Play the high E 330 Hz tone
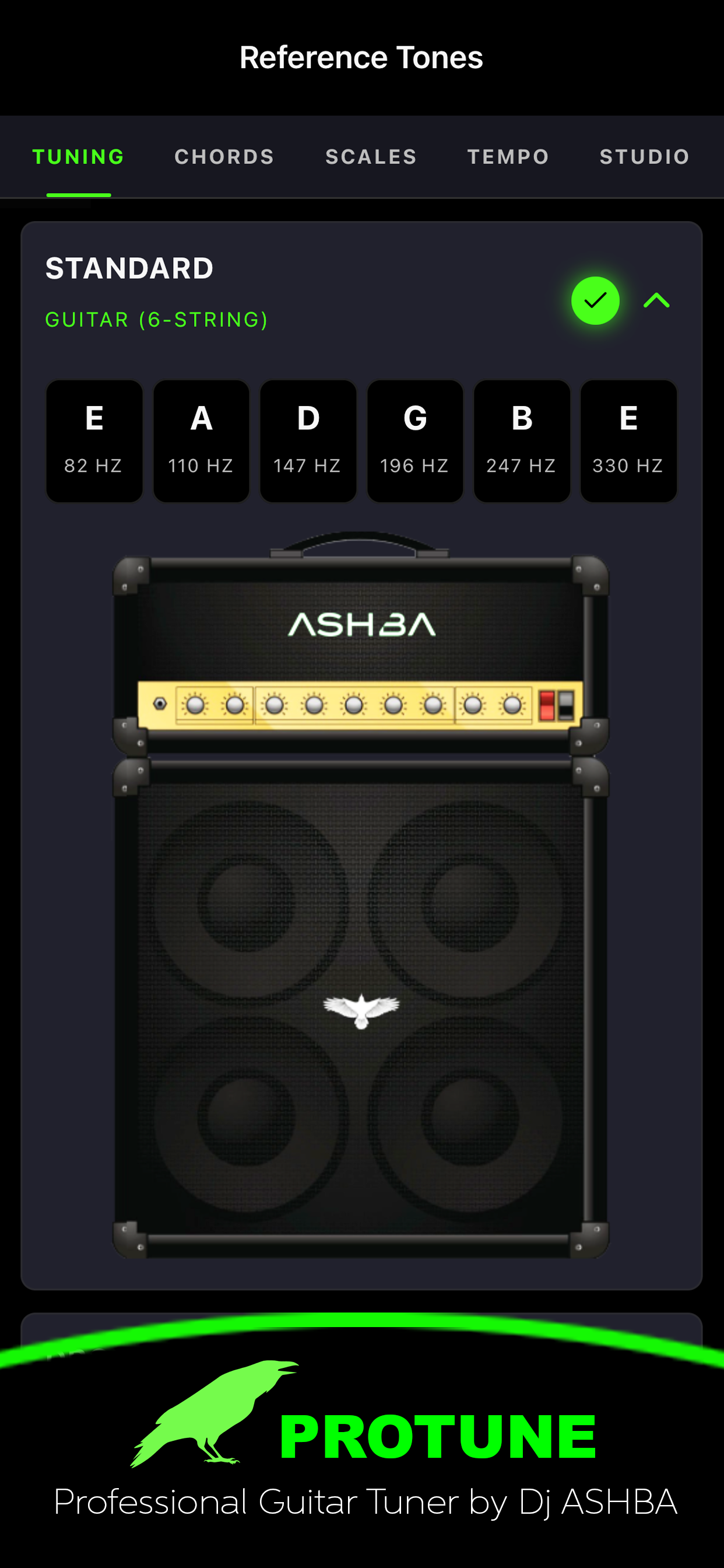 [628, 440]
